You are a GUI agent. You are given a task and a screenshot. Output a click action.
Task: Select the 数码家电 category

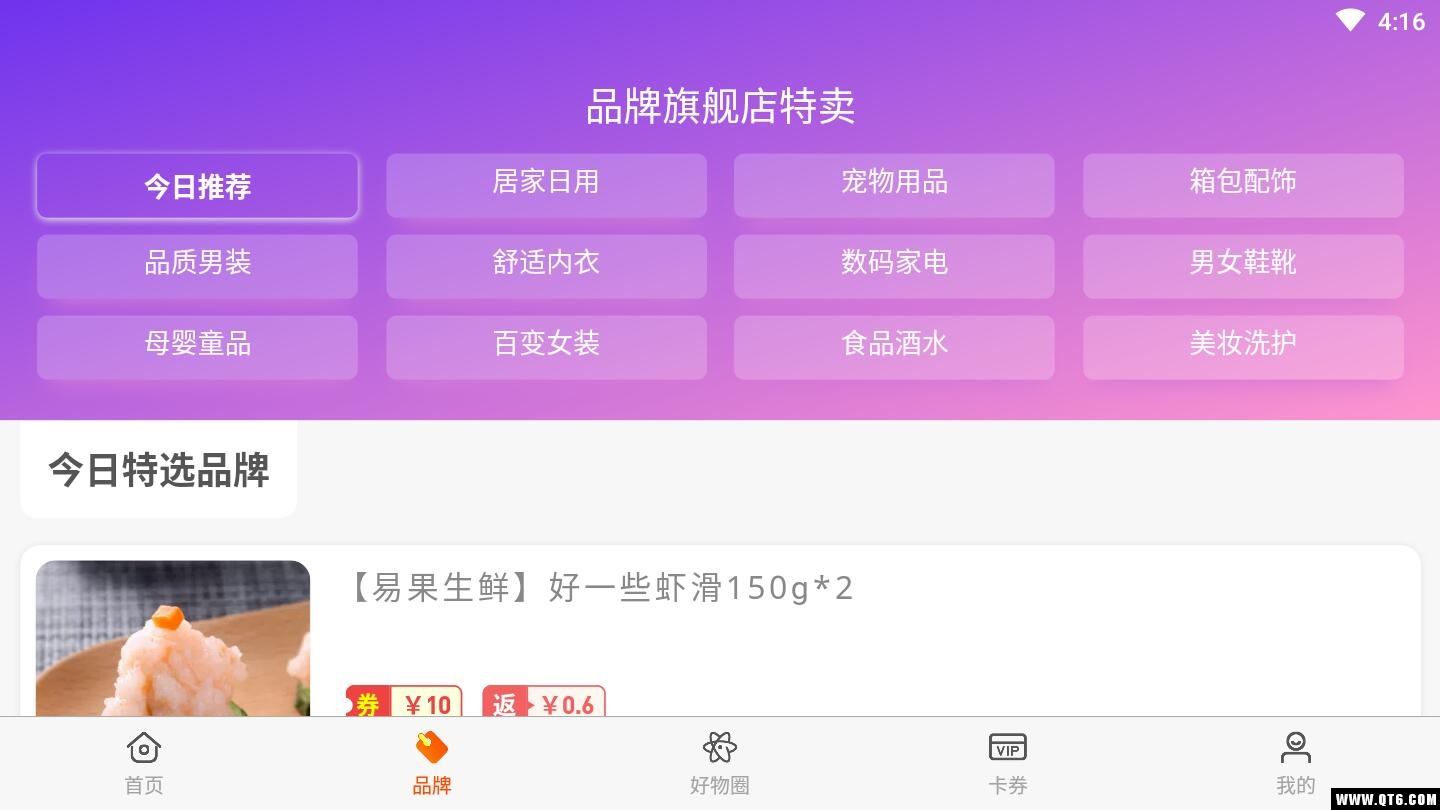[894, 266]
